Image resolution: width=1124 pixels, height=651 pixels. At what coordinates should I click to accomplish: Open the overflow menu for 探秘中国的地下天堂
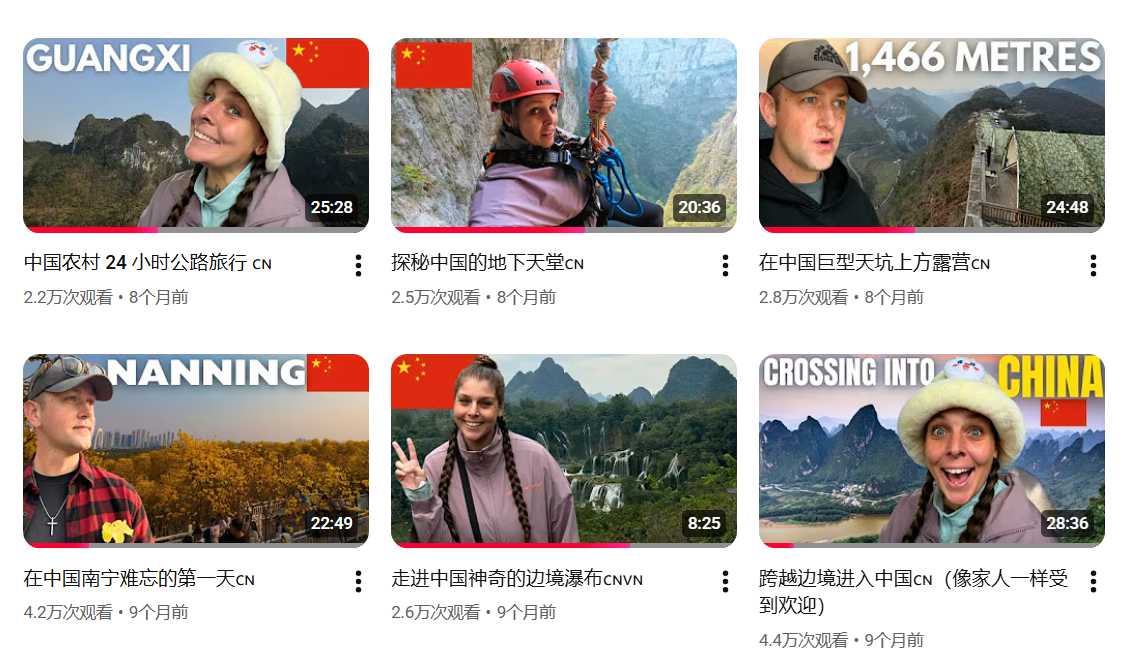(725, 265)
